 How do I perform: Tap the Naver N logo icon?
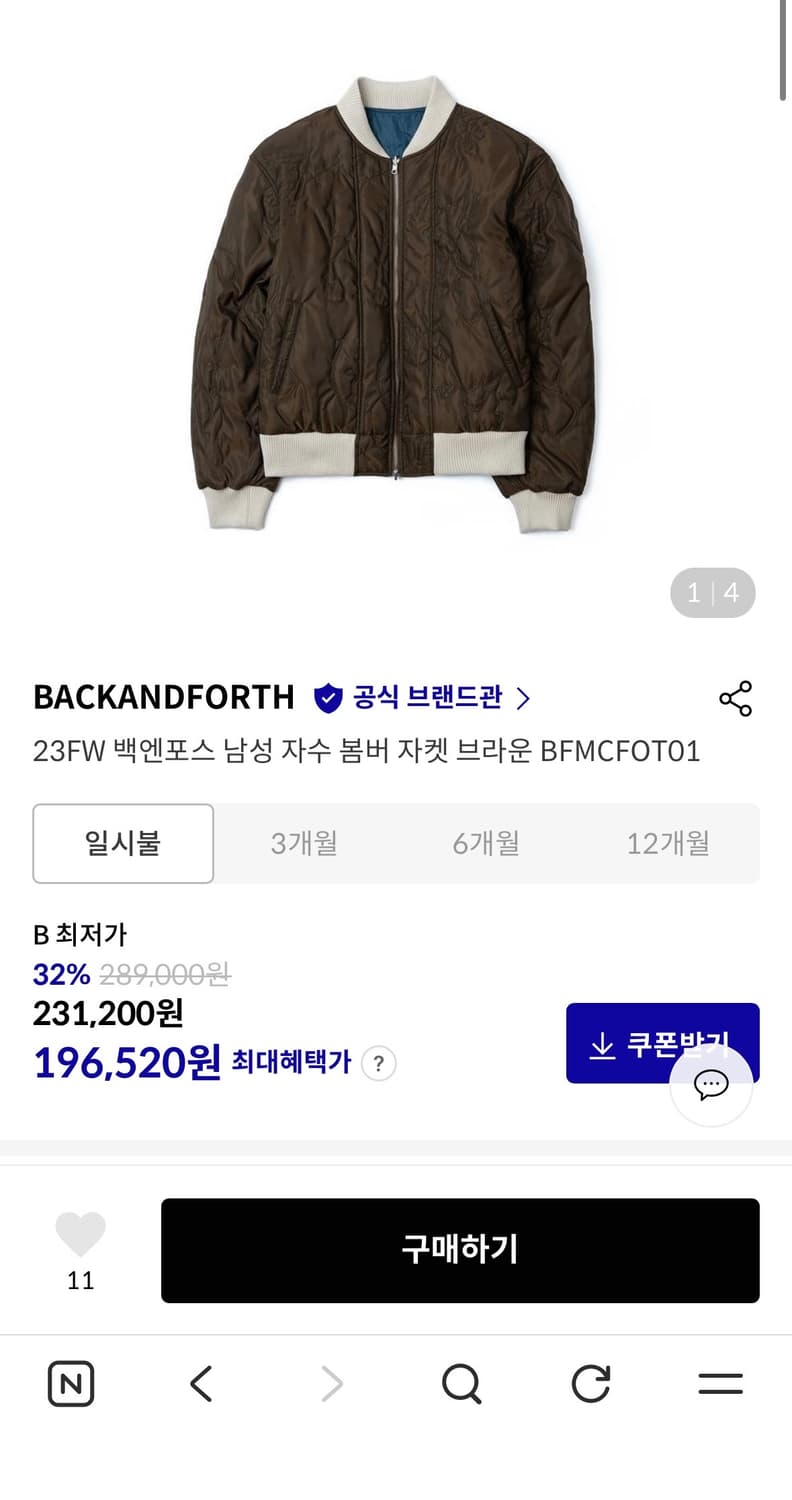click(70, 1384)
